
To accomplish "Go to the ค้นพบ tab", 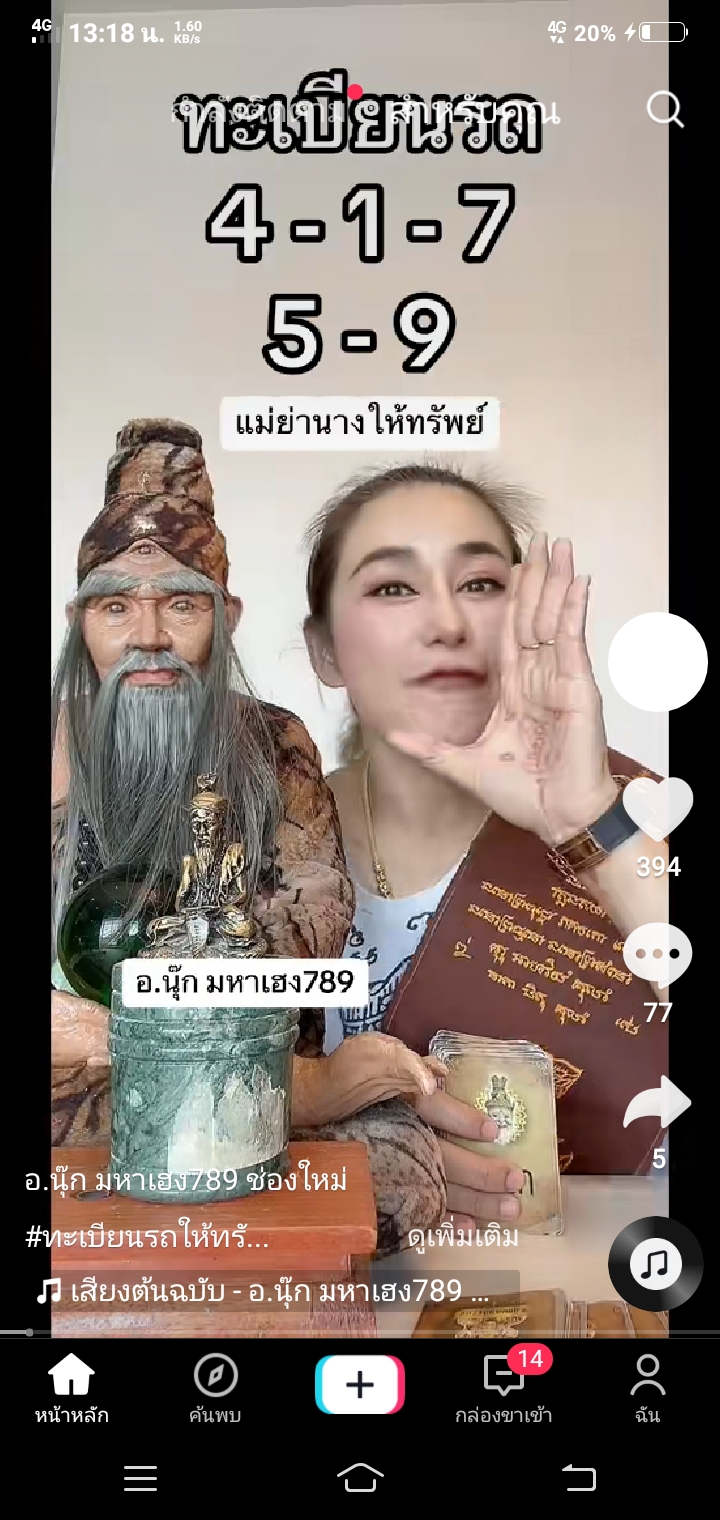I will pyautogui.click(x=215, y=1389).
